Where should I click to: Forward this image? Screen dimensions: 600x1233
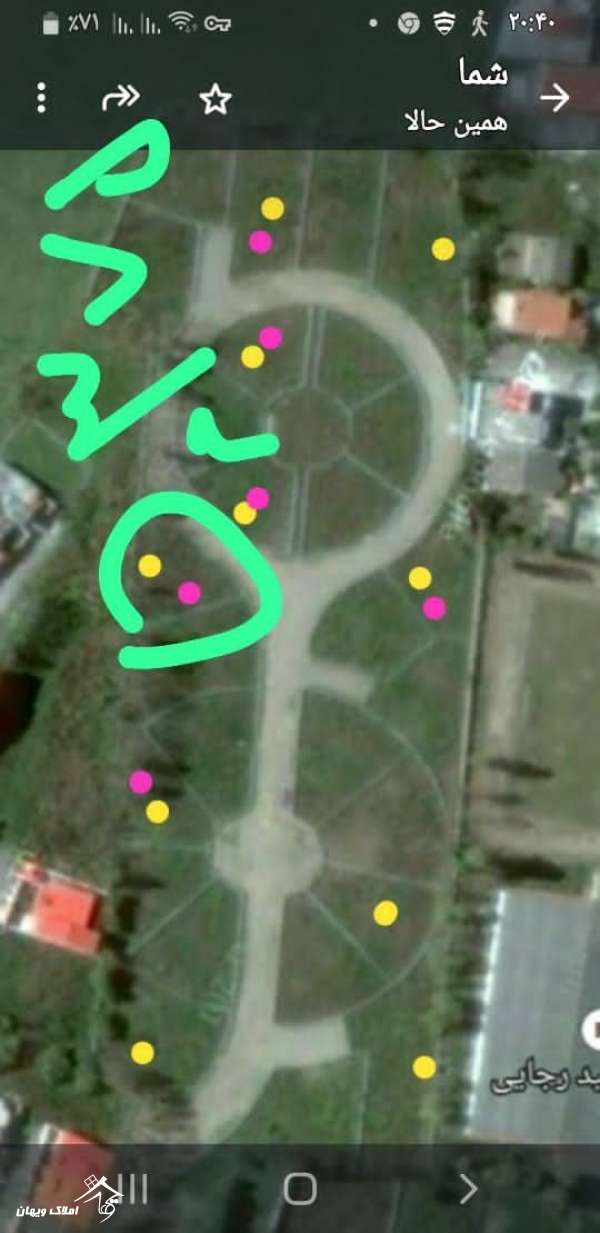click(120, 97)
